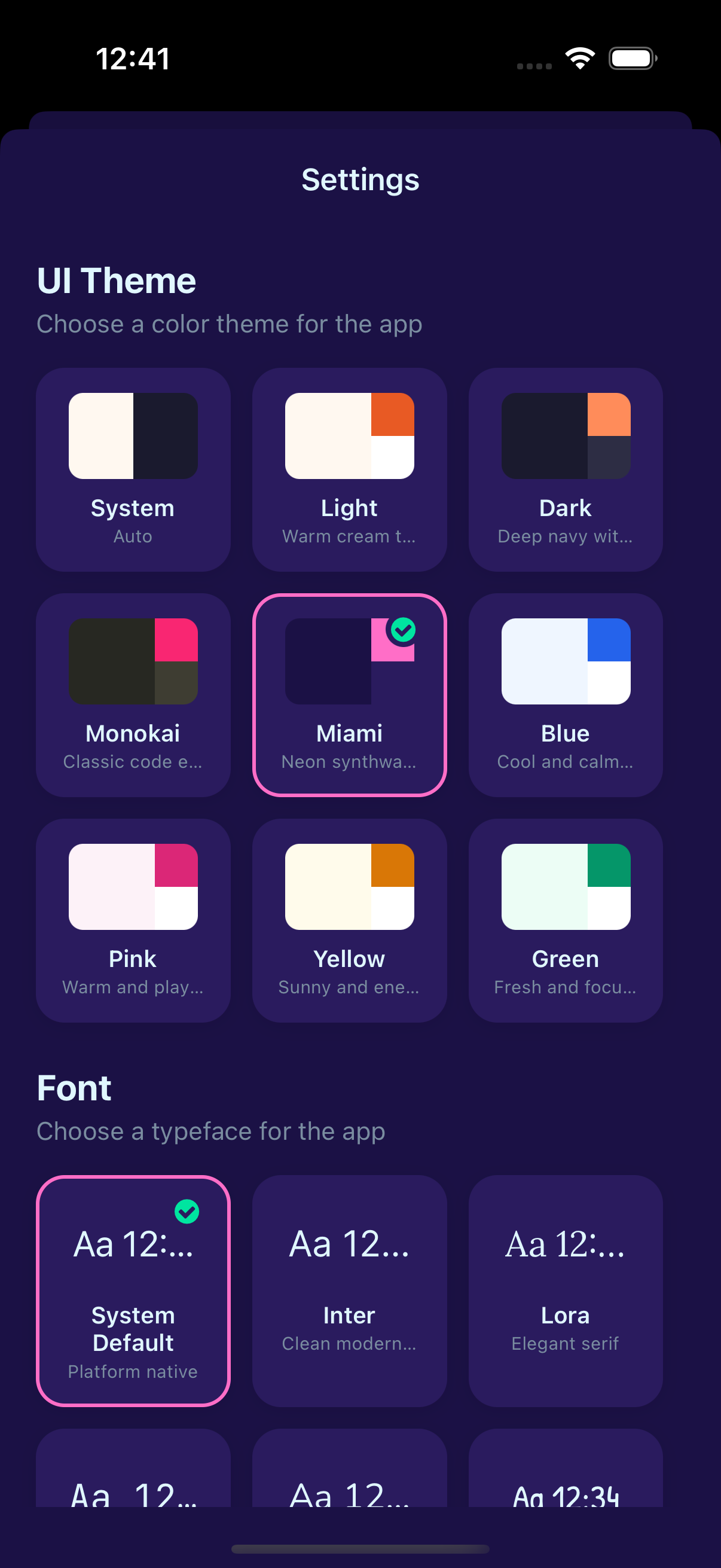Screen dimensions: 721x1568
Task: Open the Settings header title
Action: [360, 179]
